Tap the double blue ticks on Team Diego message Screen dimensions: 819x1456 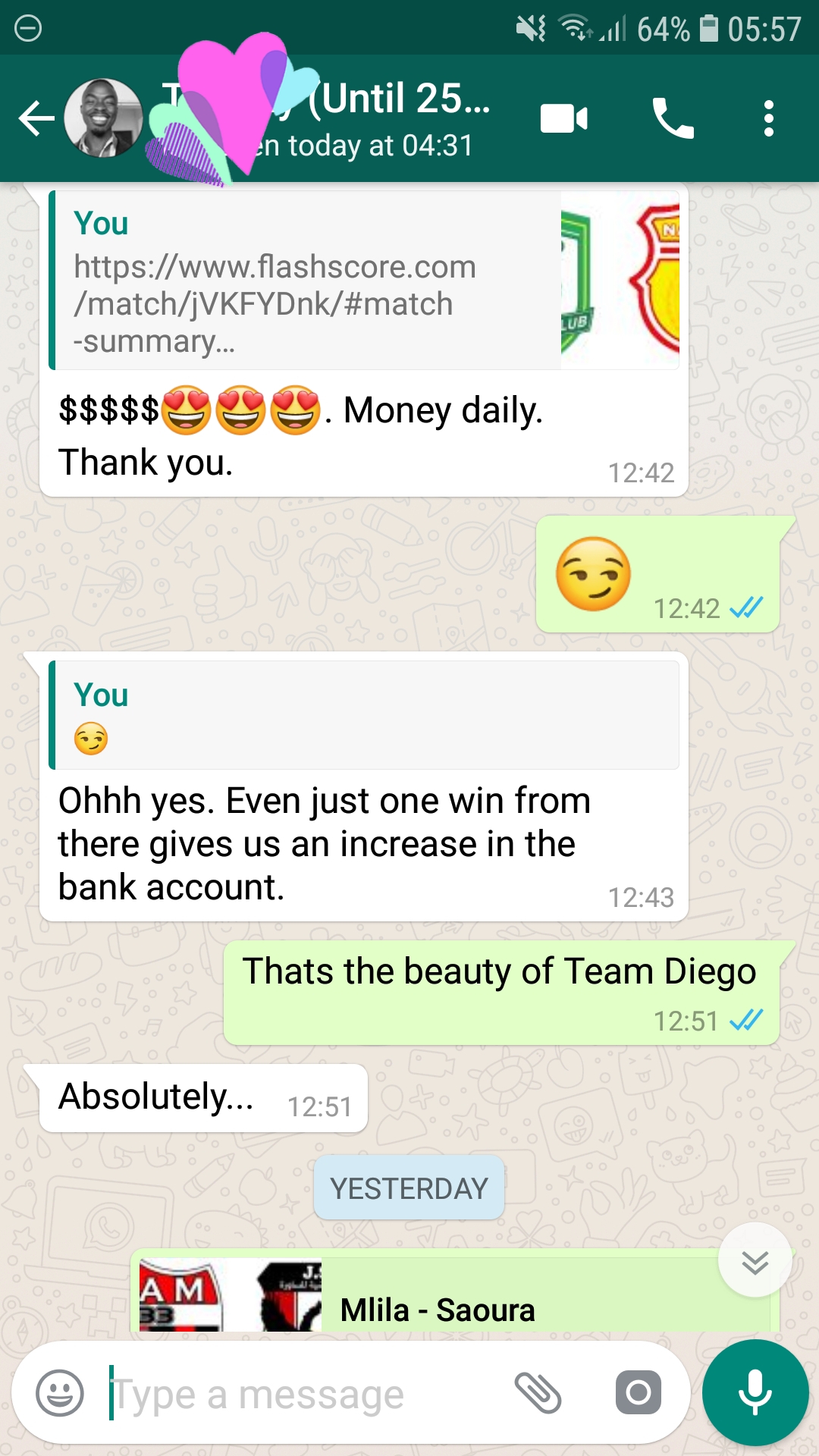(747, 1021)
